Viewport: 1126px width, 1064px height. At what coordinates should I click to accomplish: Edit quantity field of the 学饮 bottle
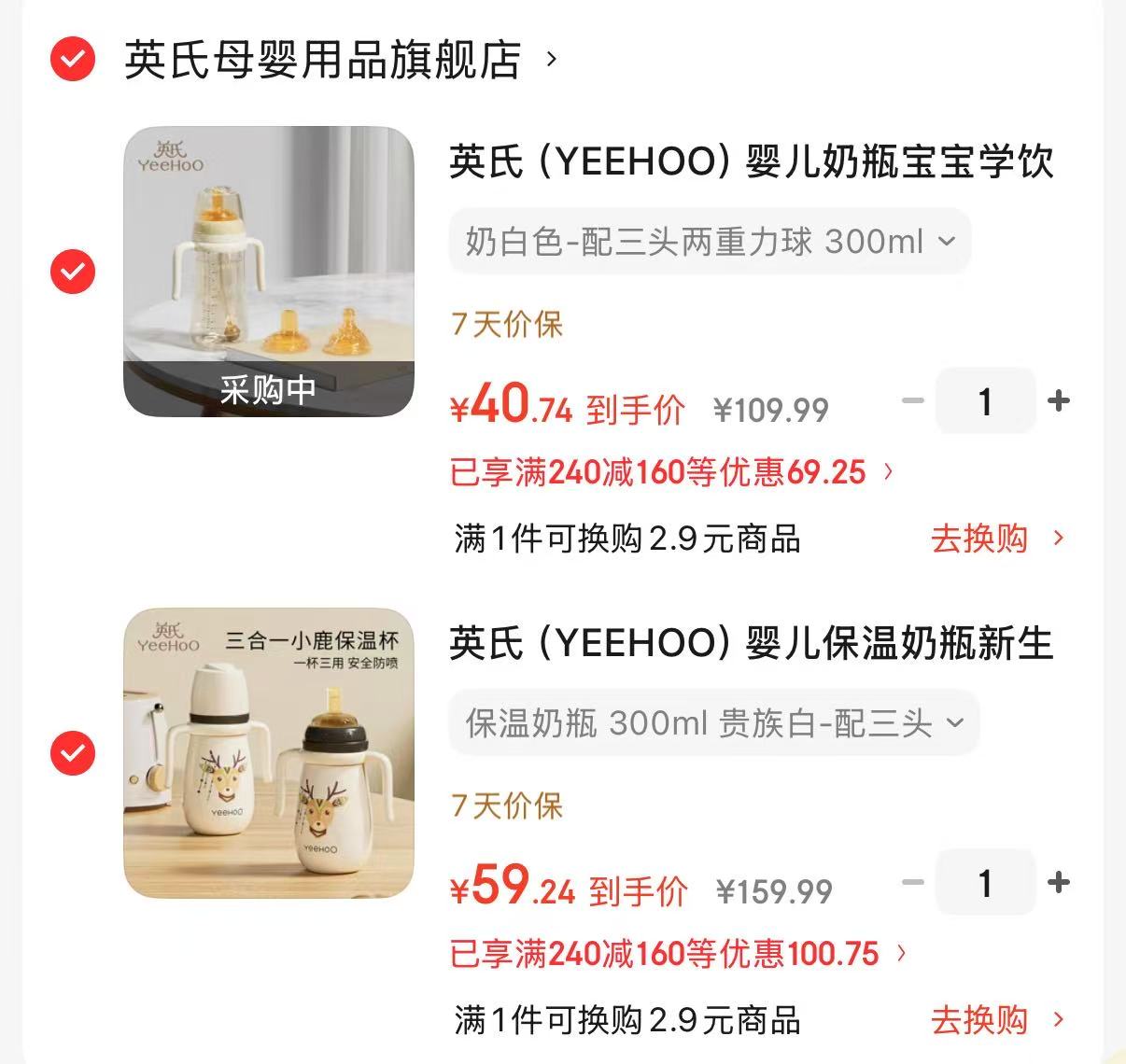click(x=985, y=401)
